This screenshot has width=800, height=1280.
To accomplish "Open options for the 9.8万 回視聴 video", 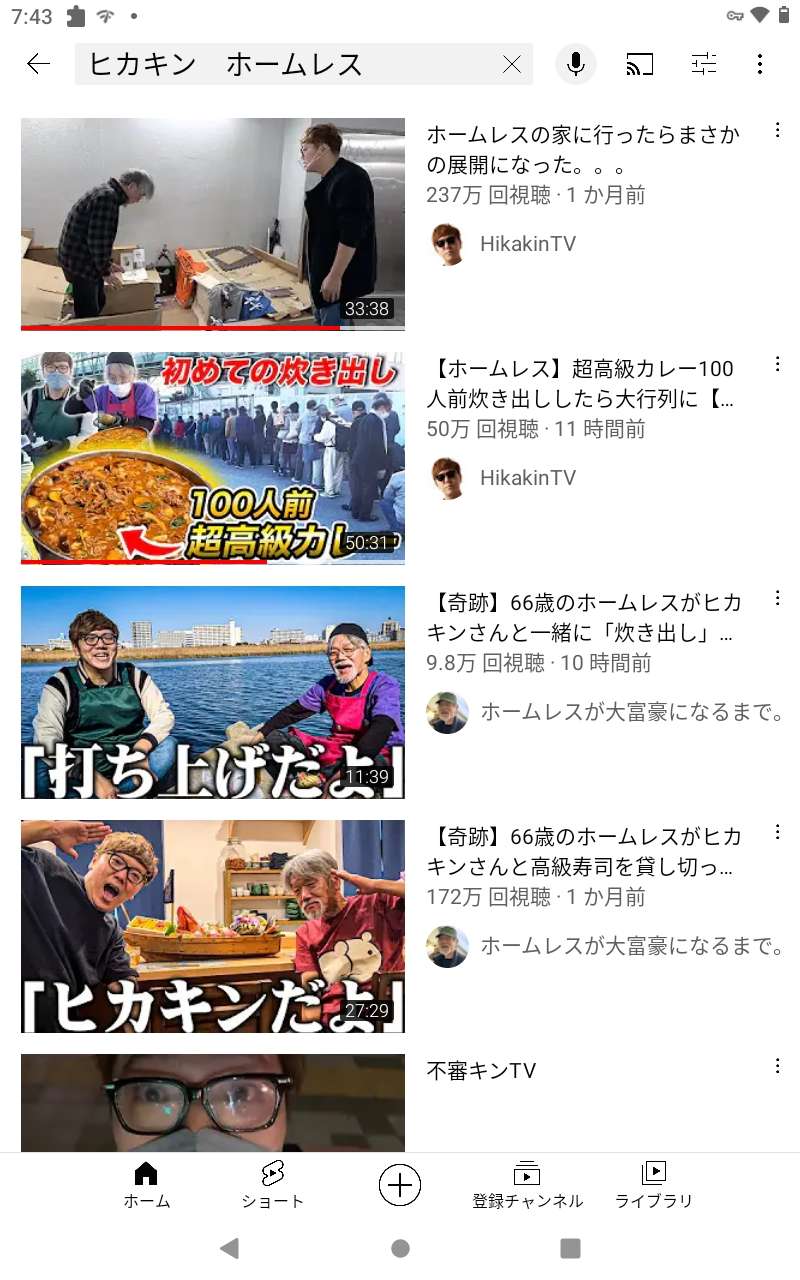I will tap(777, 598).
